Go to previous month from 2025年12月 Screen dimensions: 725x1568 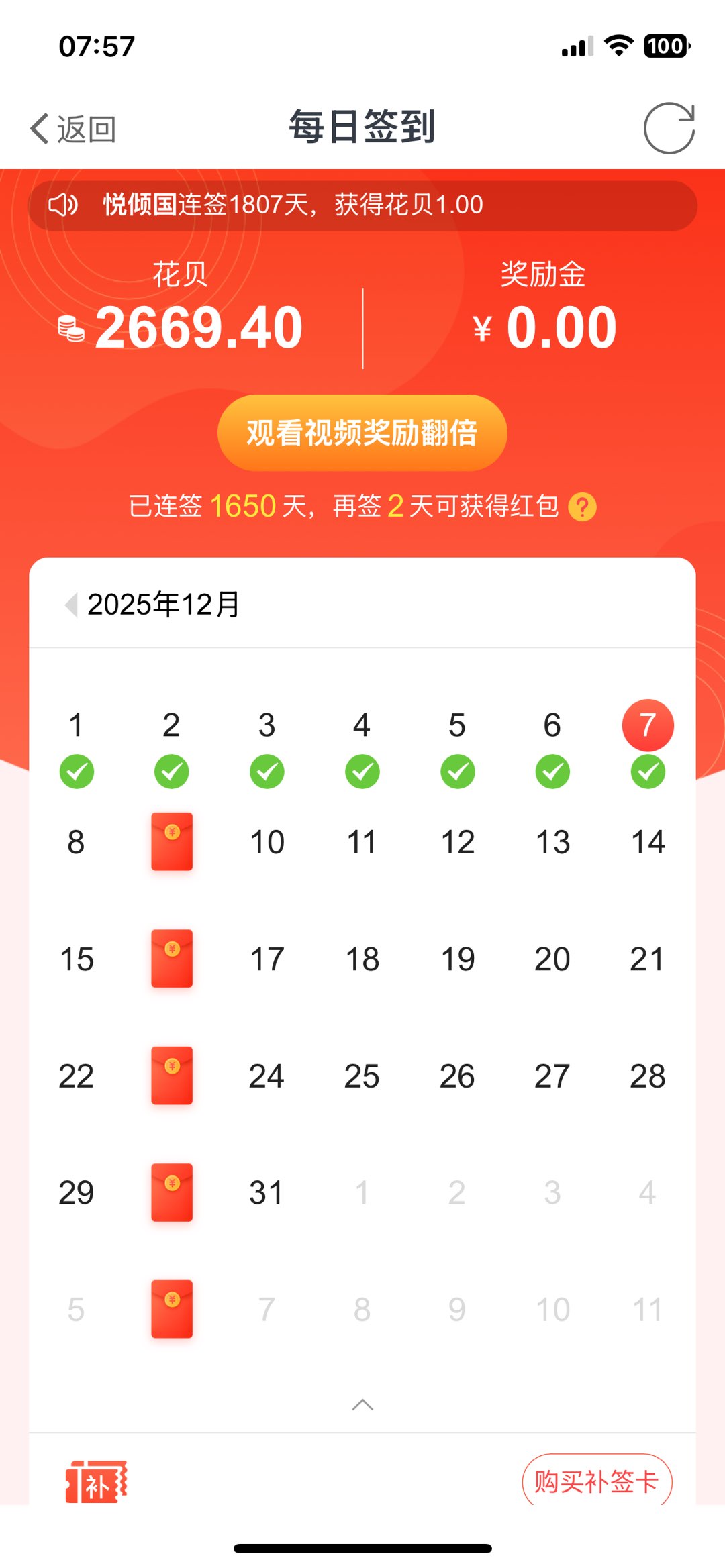pos(70,605)
